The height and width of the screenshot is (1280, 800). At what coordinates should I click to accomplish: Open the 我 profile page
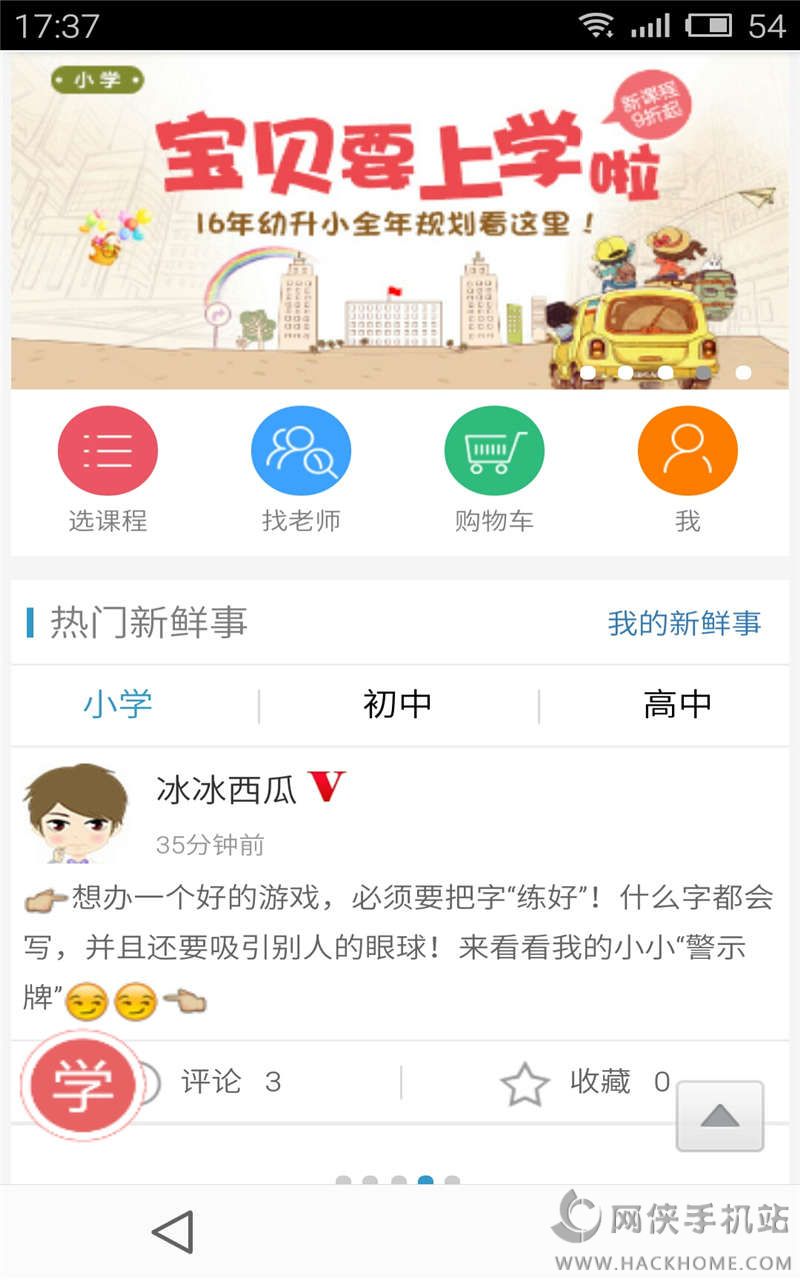pos(687,452)
